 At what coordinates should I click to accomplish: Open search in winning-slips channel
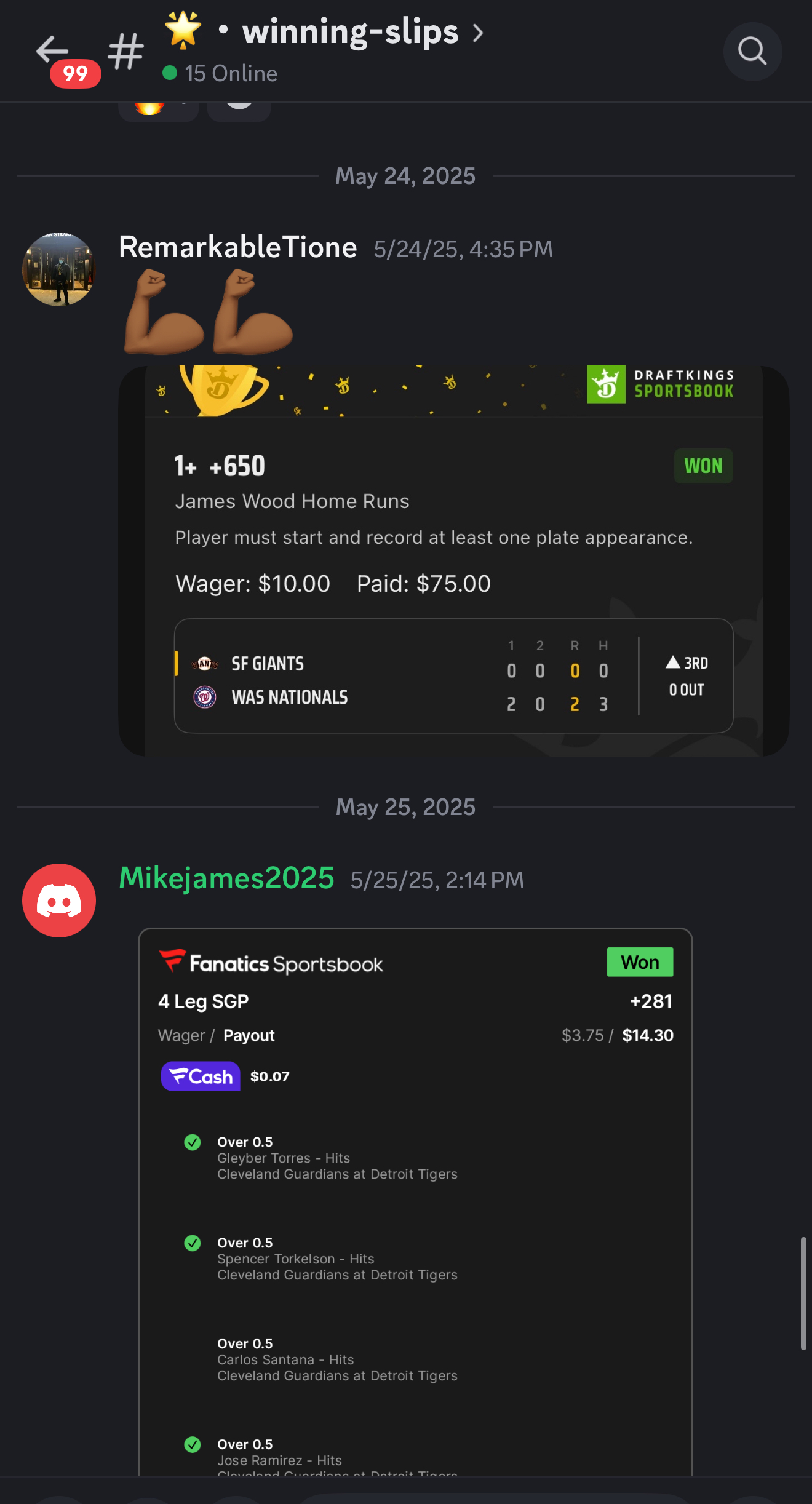tap(752, 52)
